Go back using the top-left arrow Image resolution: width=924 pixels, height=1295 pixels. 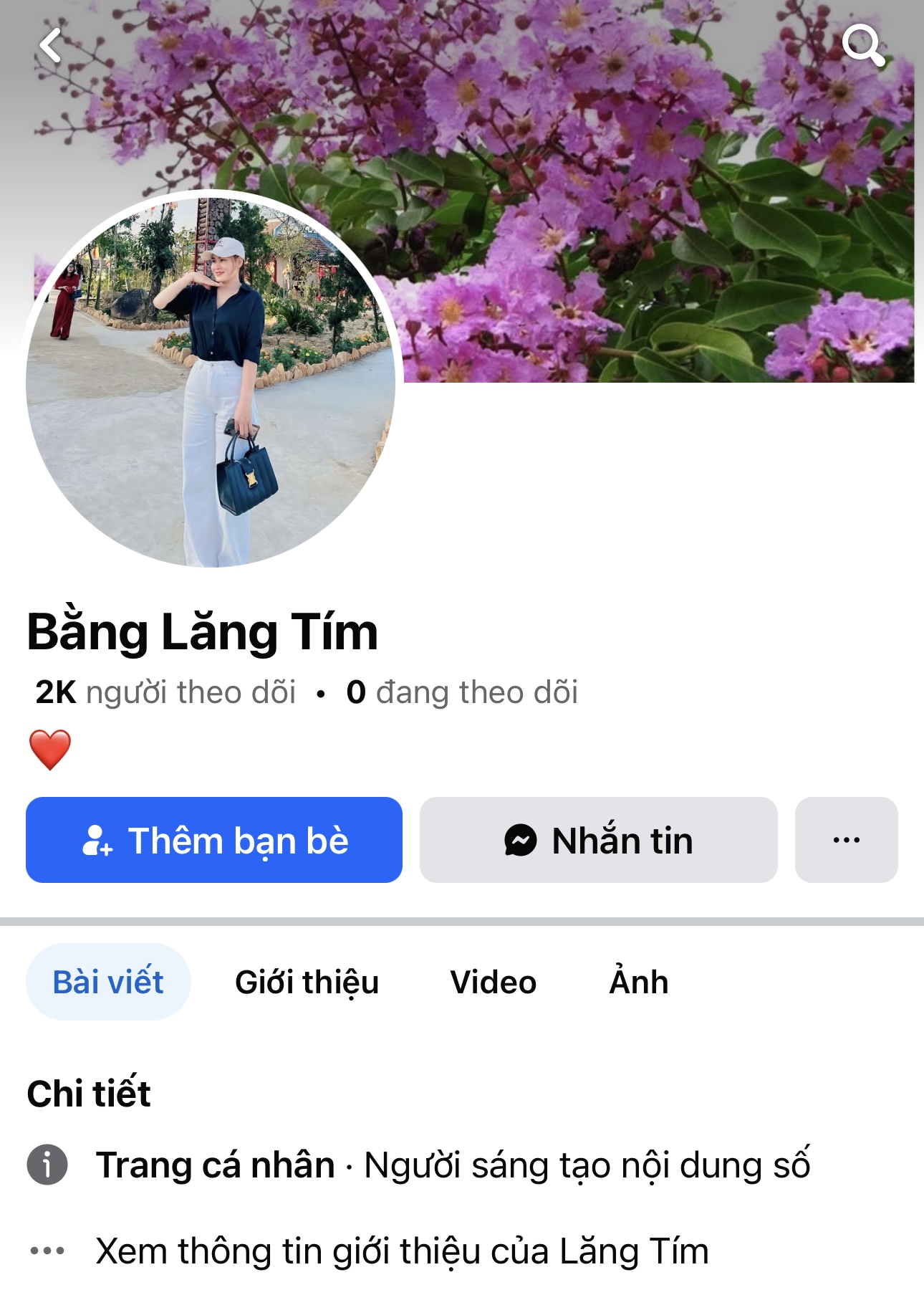coord(52,46)
